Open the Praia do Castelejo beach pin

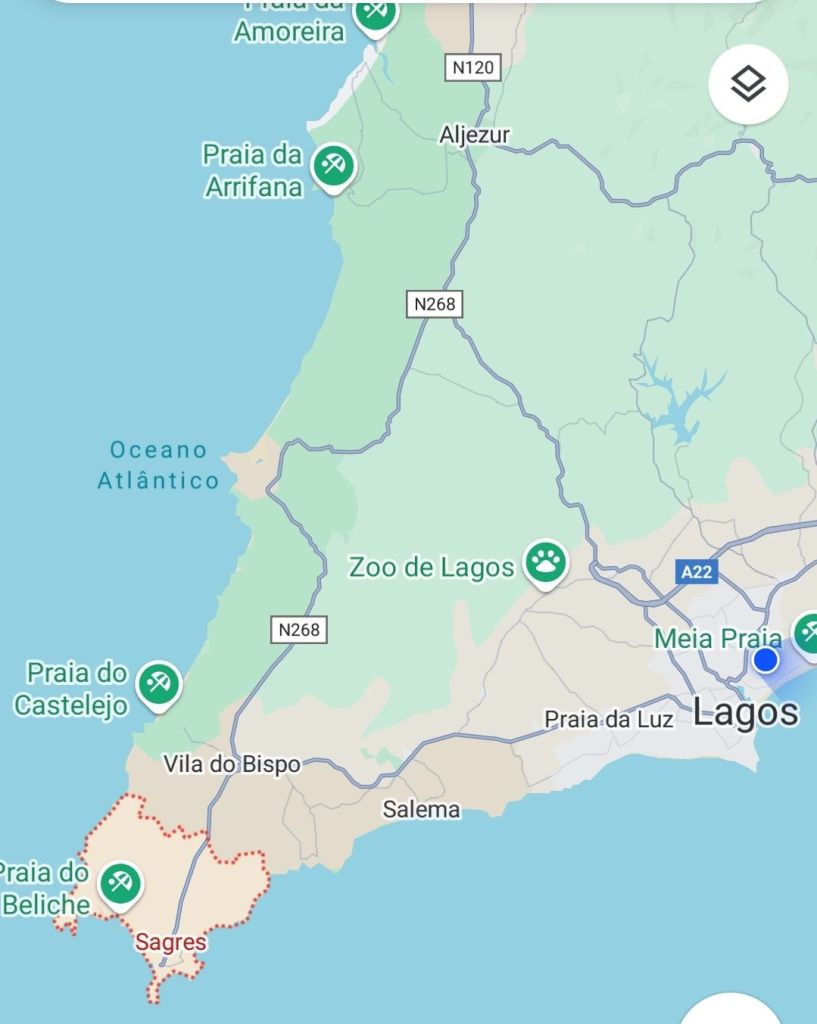158,684
